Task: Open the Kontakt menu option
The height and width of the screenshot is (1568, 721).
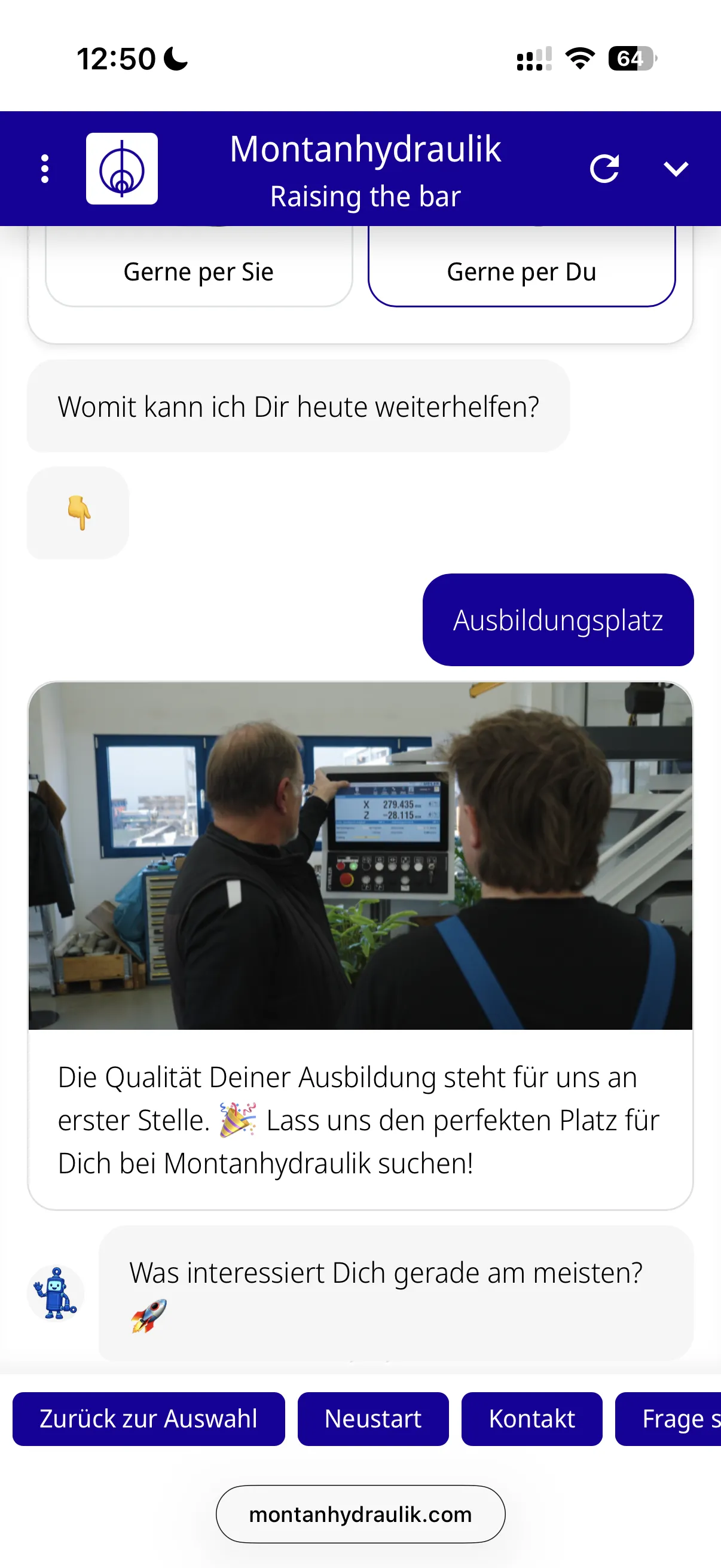Action: 531,1419
